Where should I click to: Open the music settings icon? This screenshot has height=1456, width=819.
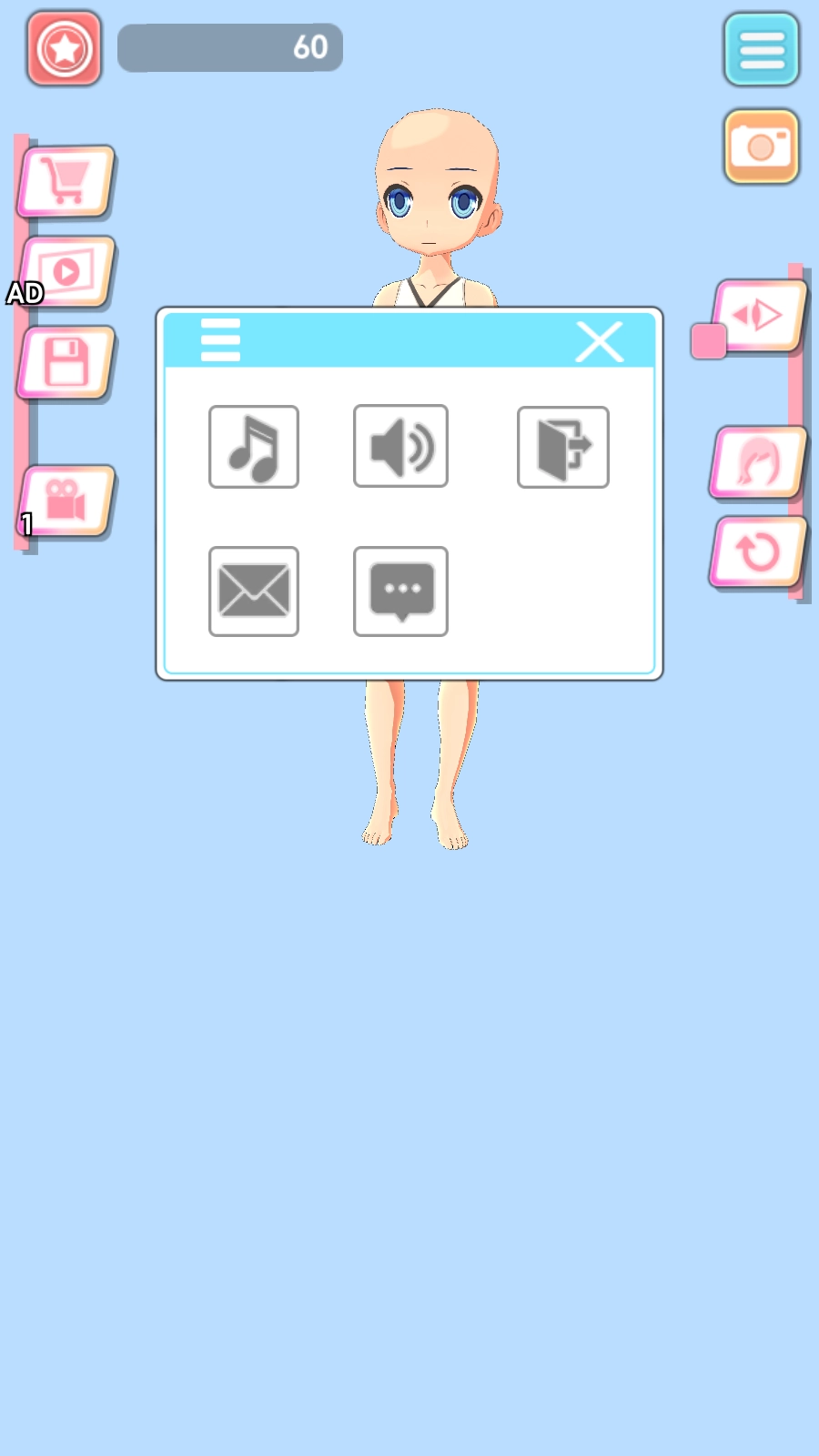pyautogui.click(x=254, y=446)
